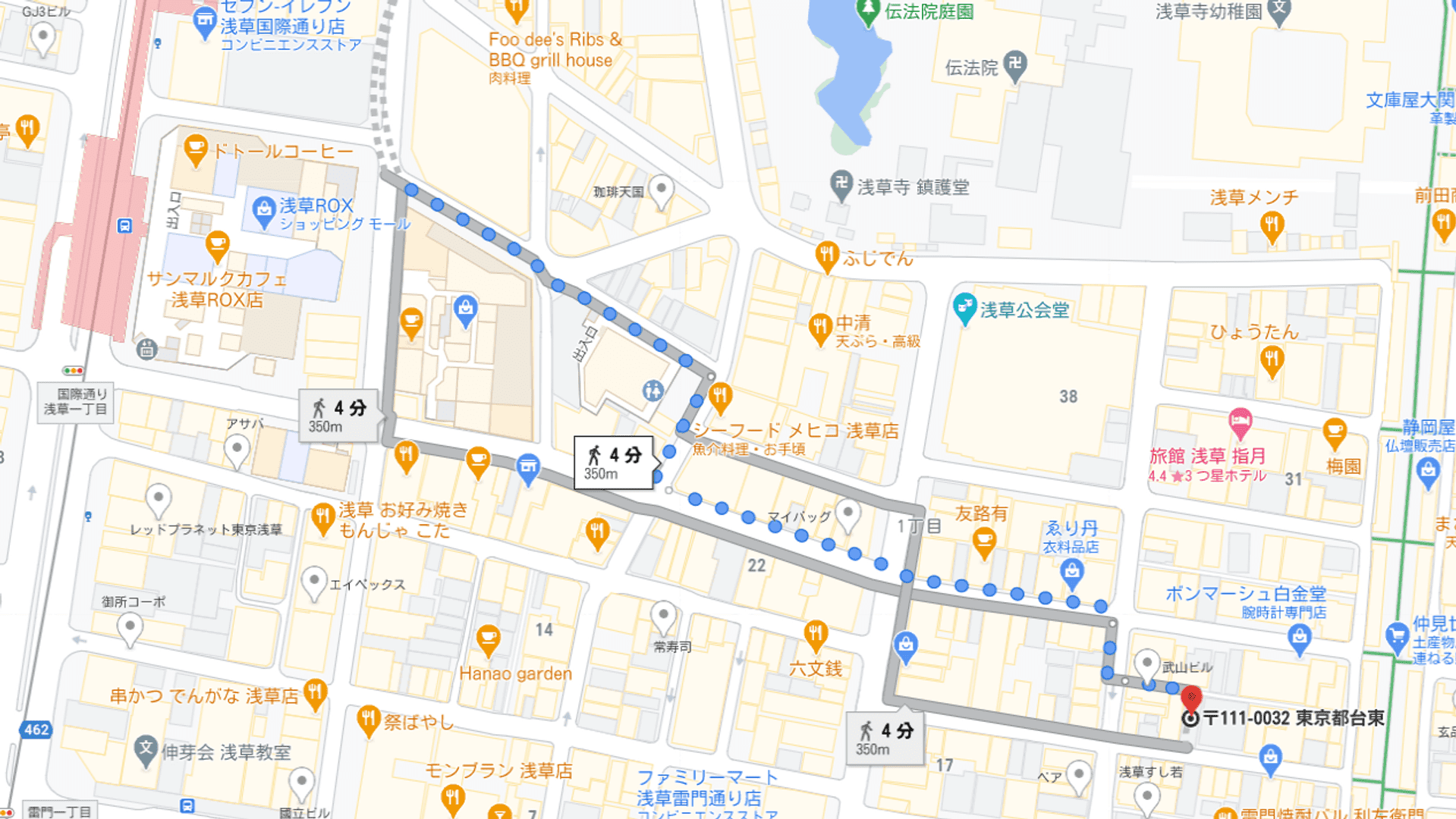This screenshot has height=819, width=1456.
Task: Open the 六文銭 restaurant marker
Action: (816, 634)
